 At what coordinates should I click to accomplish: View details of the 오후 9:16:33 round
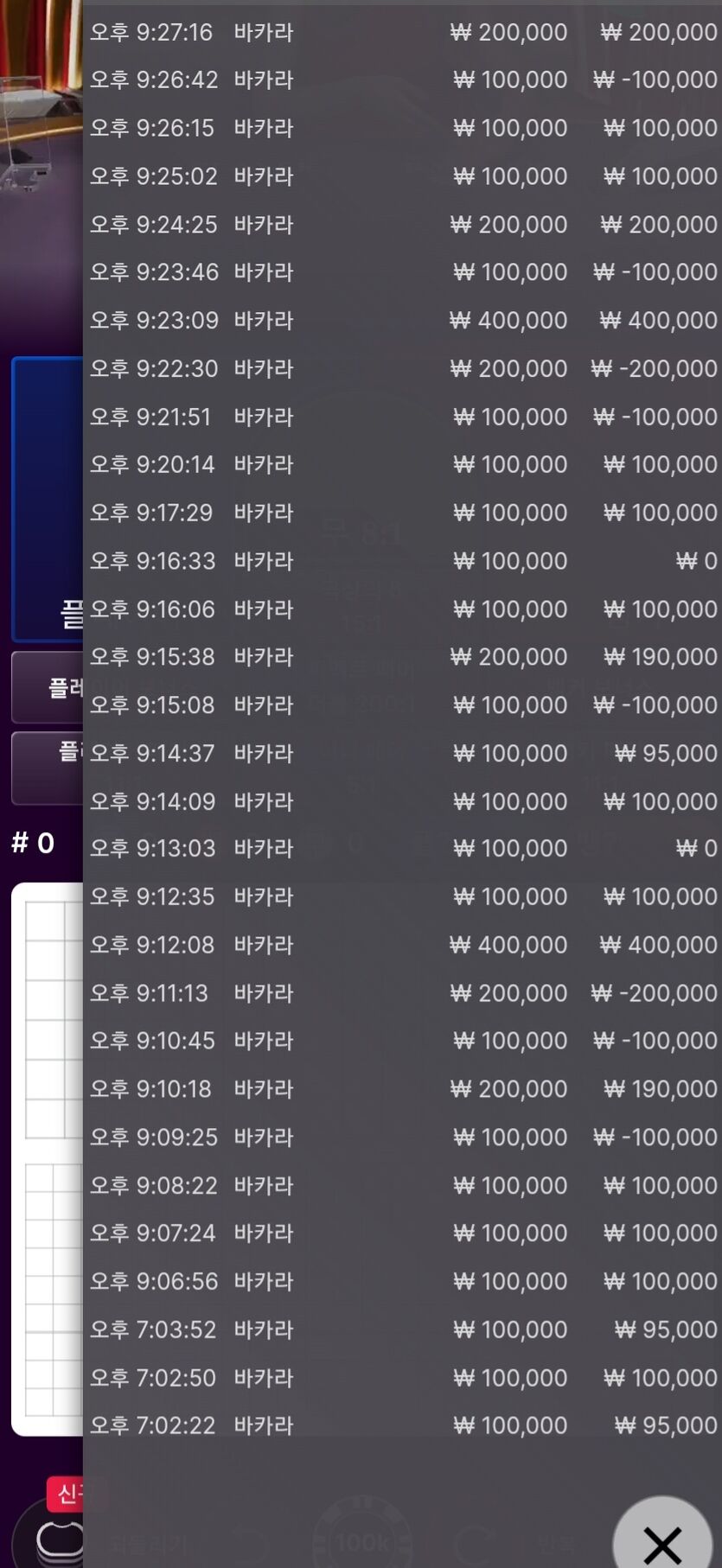[x=403, y=561]
